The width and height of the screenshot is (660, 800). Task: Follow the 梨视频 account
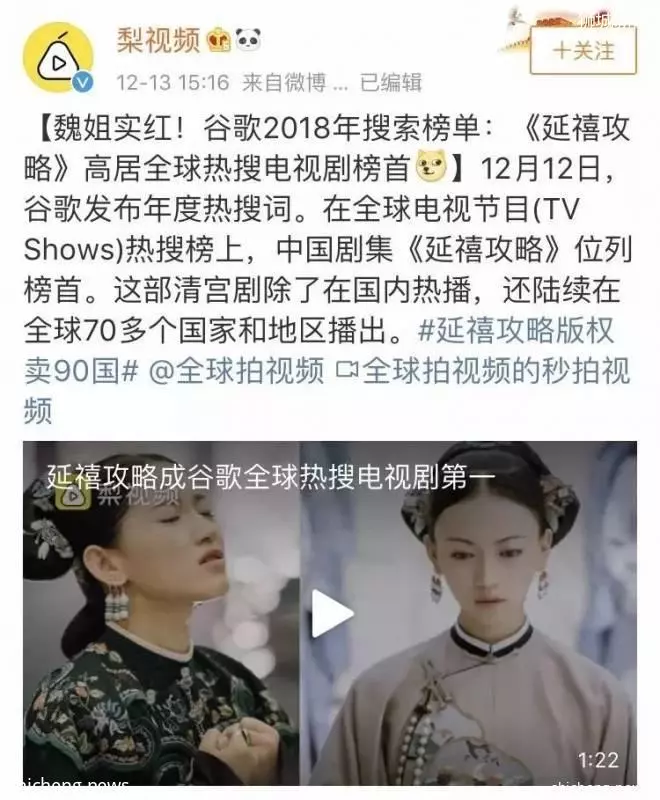(x=584, y=49)
